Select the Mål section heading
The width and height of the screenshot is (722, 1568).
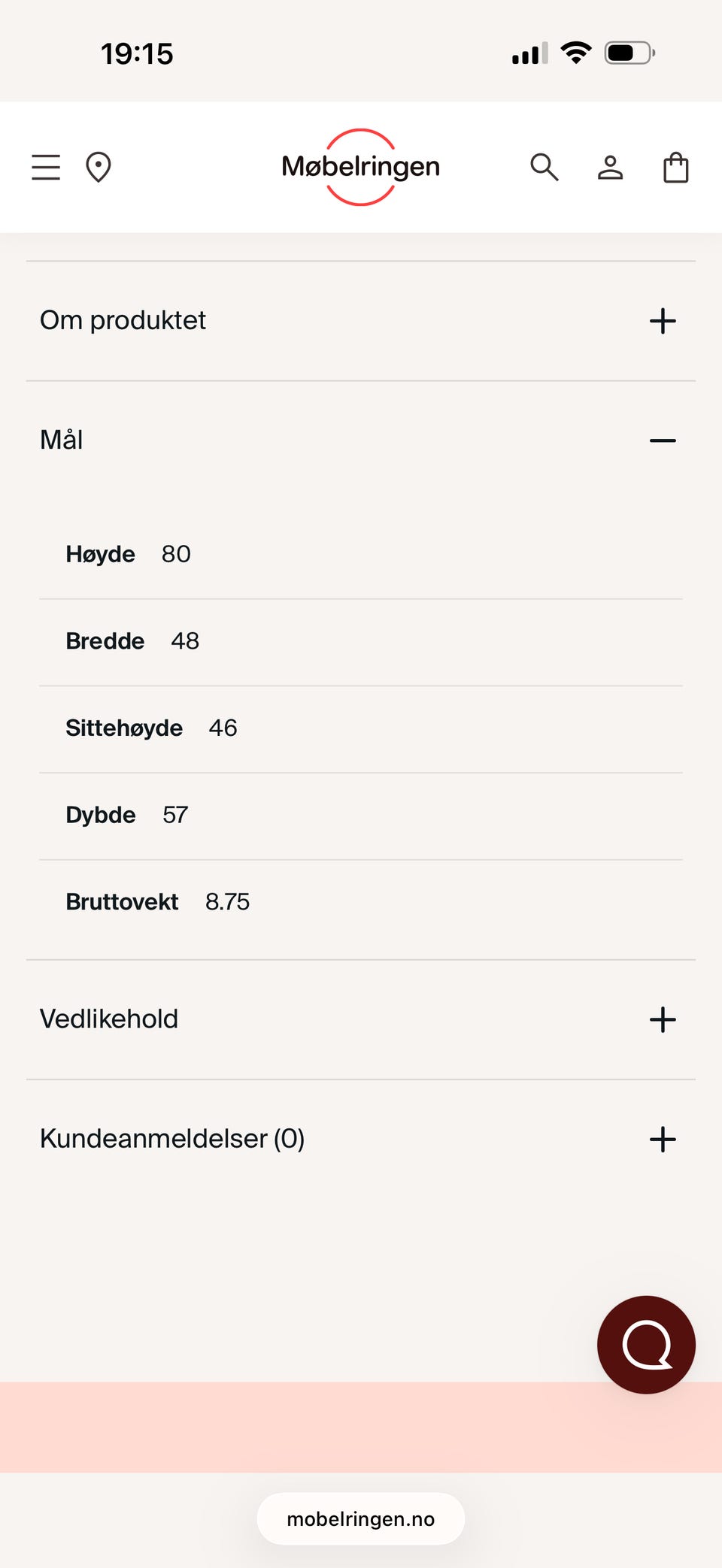(x=62, y=440)
